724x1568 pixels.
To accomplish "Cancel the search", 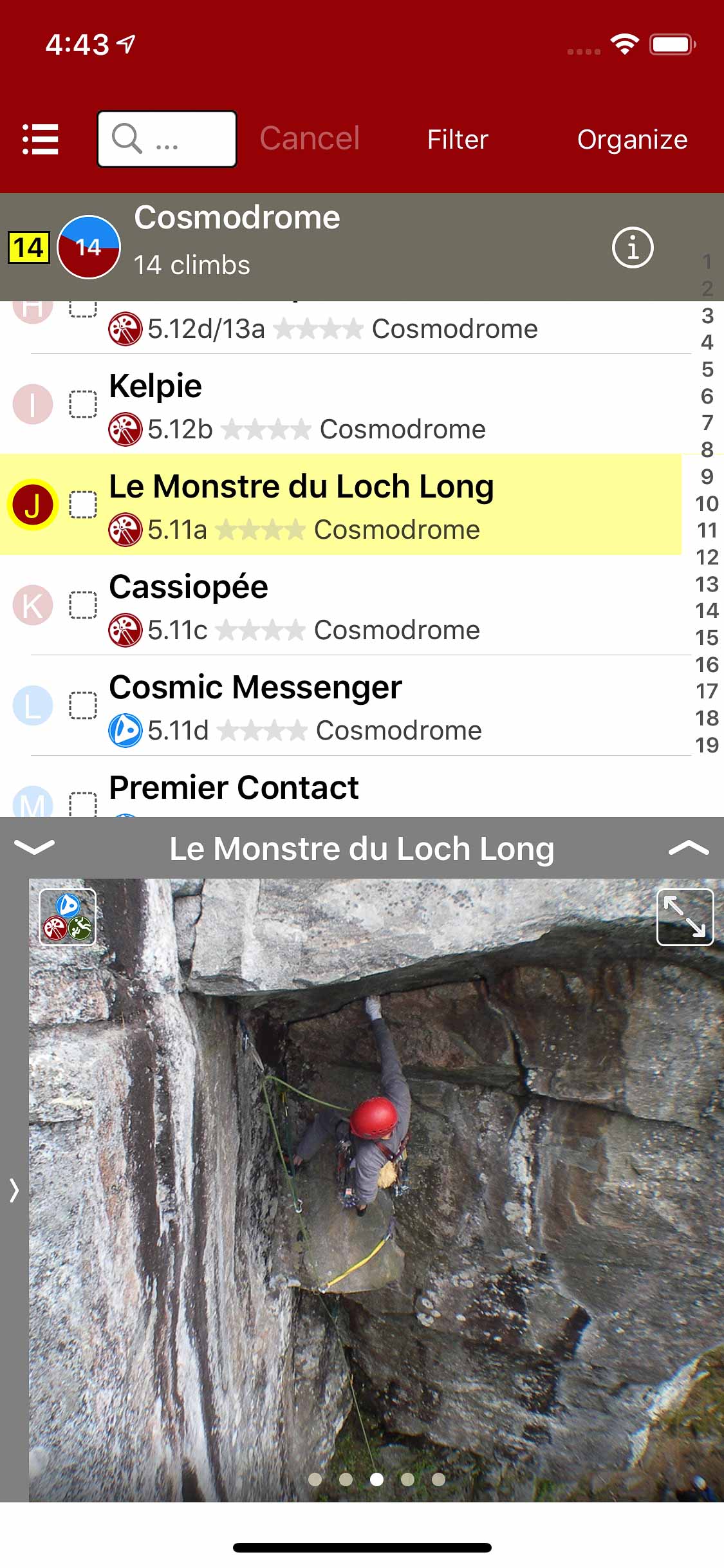I will (310, 139).
